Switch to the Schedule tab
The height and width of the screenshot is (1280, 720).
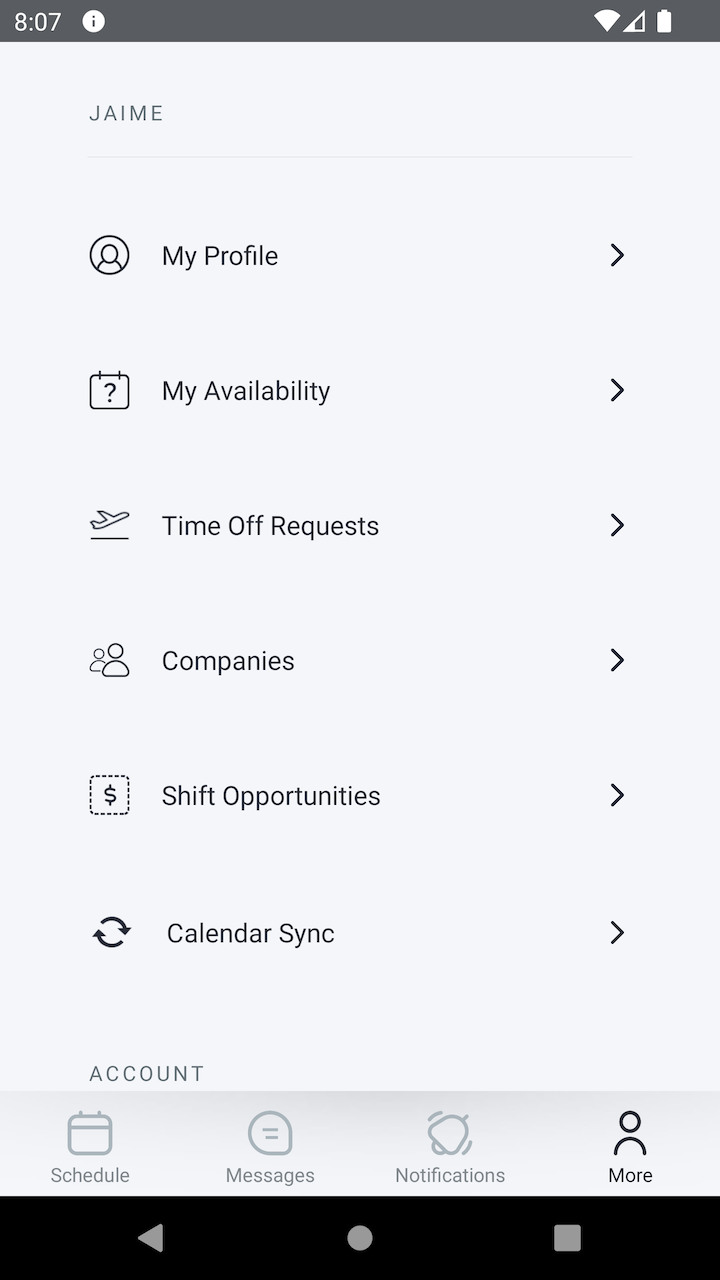tap(89, 1145)
